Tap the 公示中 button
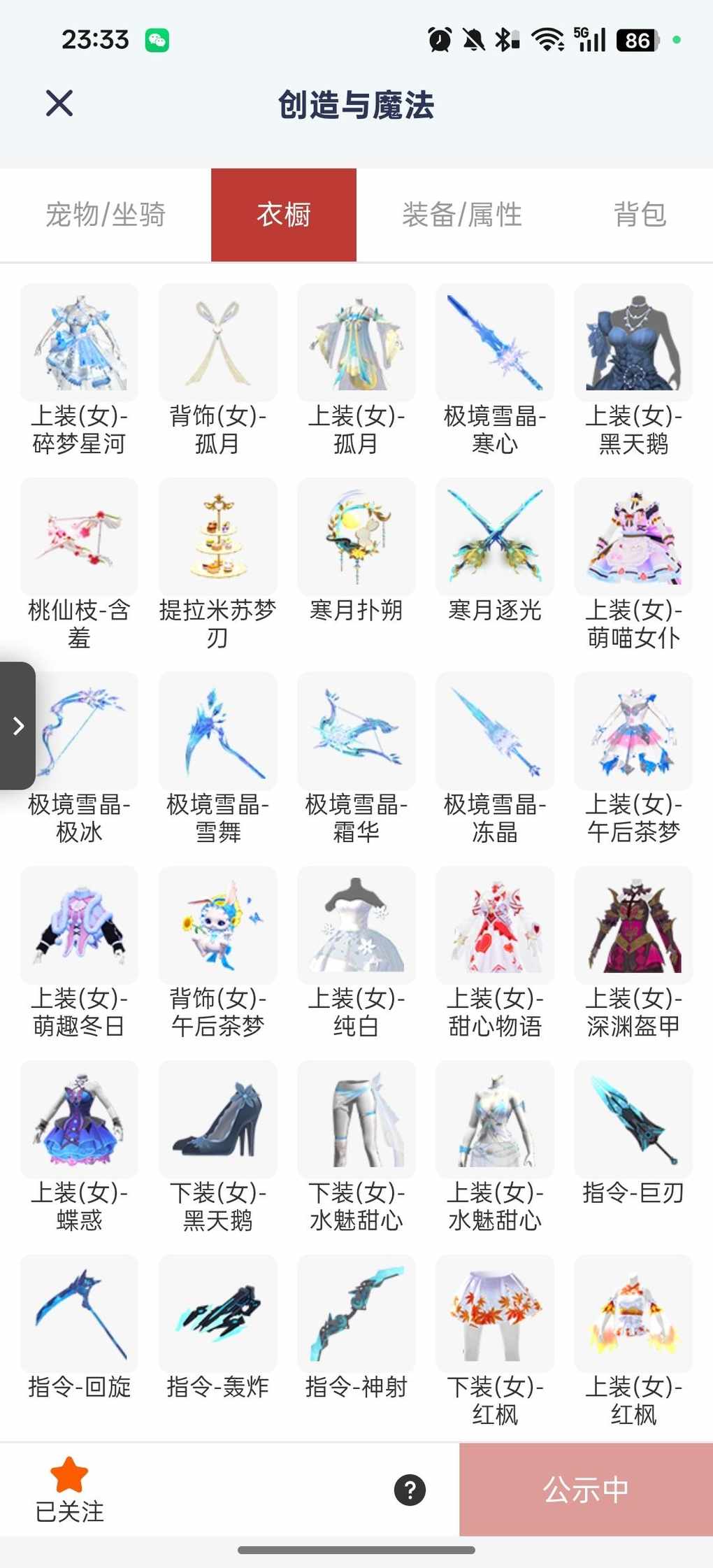Image resolution: width=713 pixels, height=1568 pixels. (x=586, y=1490)
